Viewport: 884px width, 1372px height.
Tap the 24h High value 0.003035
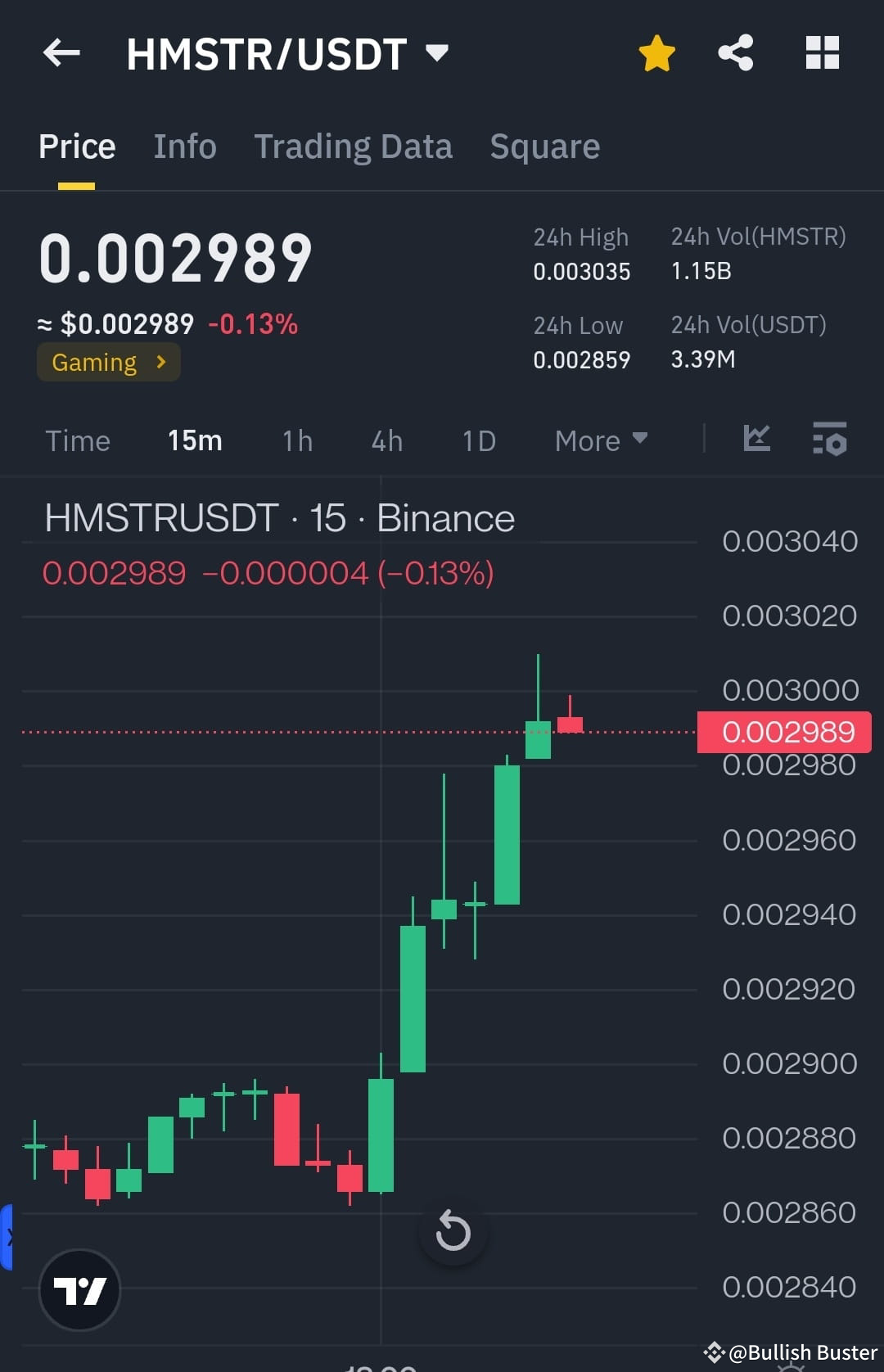pos(582,272)
